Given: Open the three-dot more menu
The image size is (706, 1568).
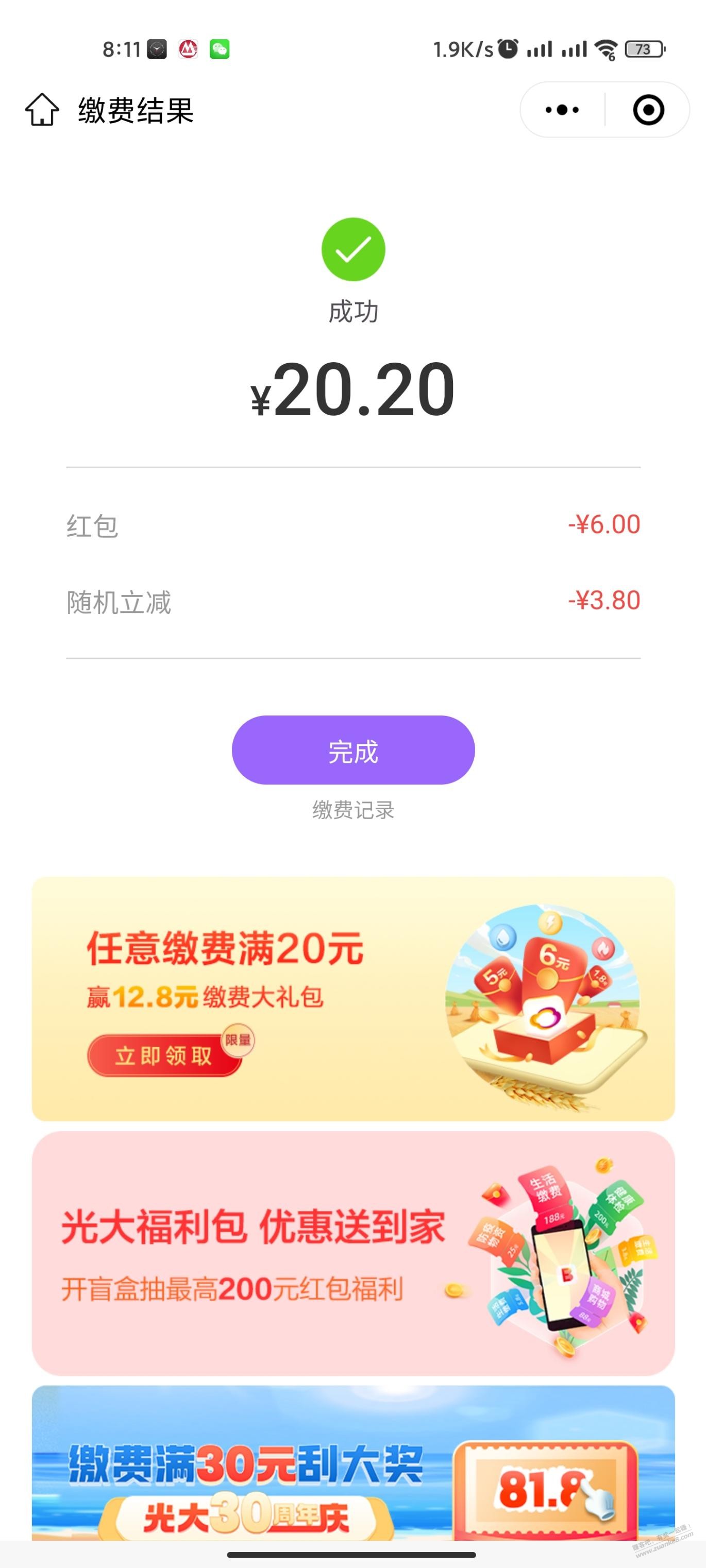Looking at the screenshot, I should [x=562, y=110].
